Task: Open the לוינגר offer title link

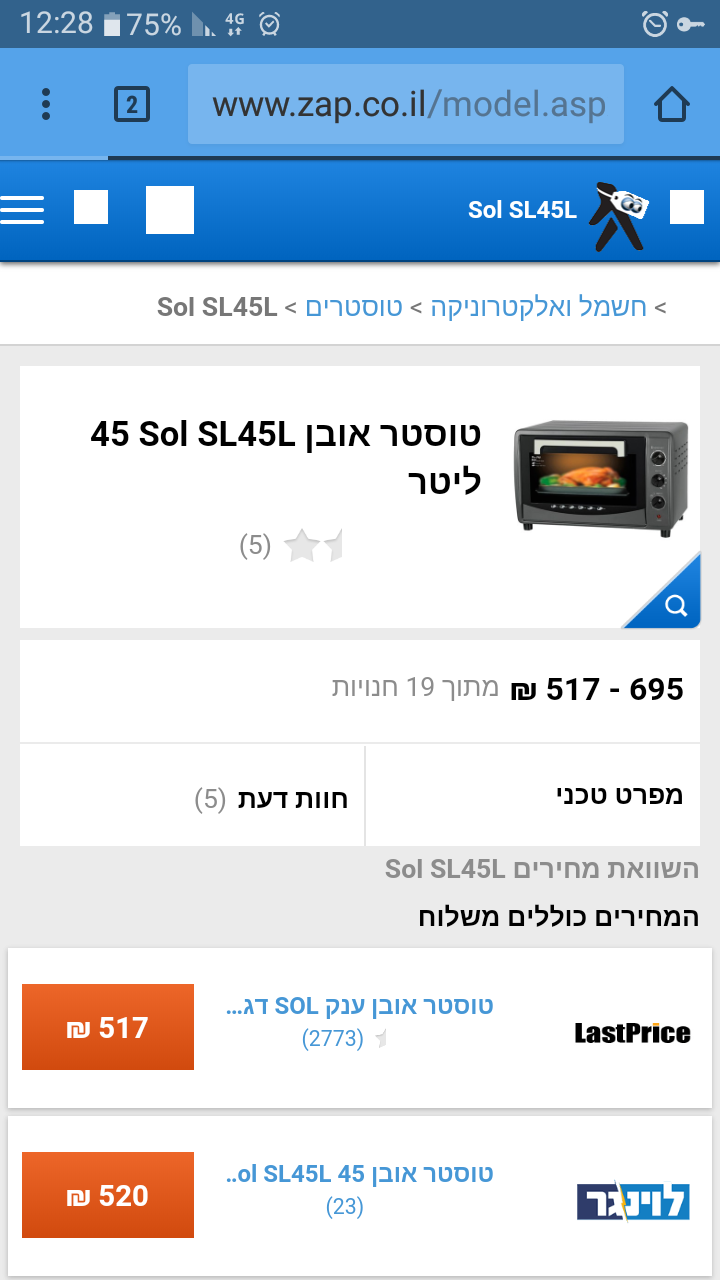Action: click(x=360, y=1173)
